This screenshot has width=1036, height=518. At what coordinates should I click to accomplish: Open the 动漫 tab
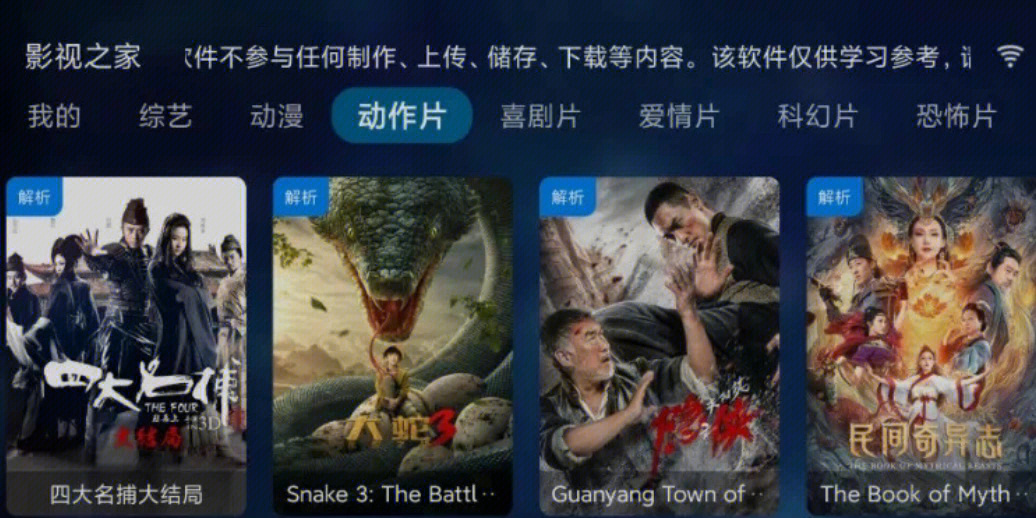coord(277,116)
